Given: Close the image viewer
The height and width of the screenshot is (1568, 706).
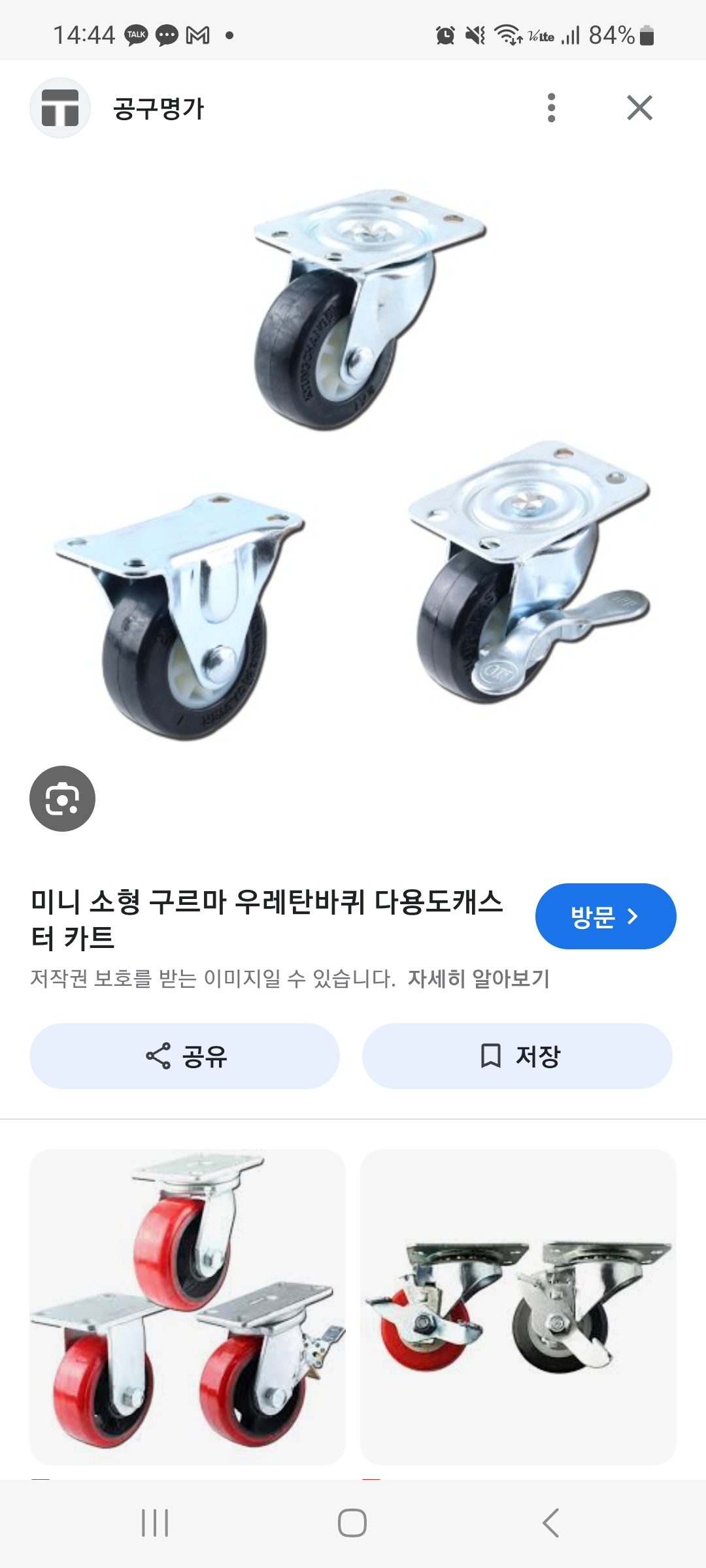Looking at the screenshot, I should [x=639, y=108].
